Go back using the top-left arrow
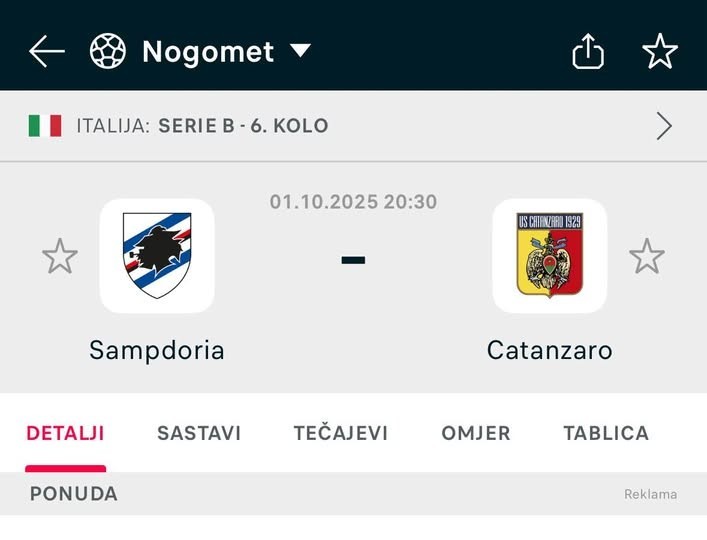Viewport: 707px width, 540px height. click(46, 51)
